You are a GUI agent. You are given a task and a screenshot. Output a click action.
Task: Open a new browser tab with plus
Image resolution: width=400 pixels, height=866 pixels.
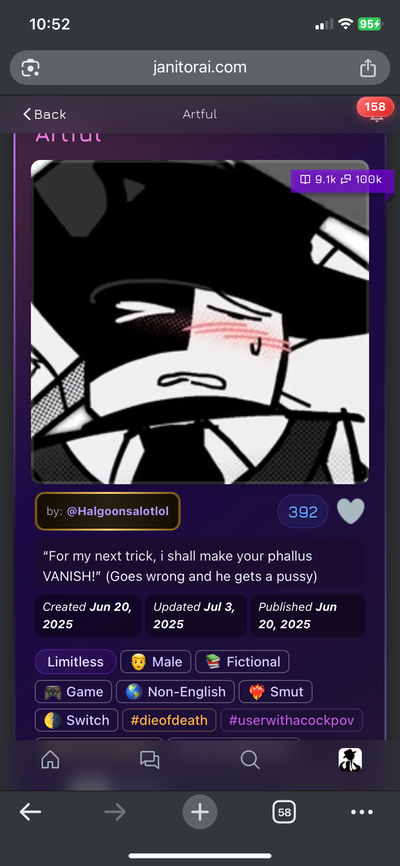click(x=200, y=812)
